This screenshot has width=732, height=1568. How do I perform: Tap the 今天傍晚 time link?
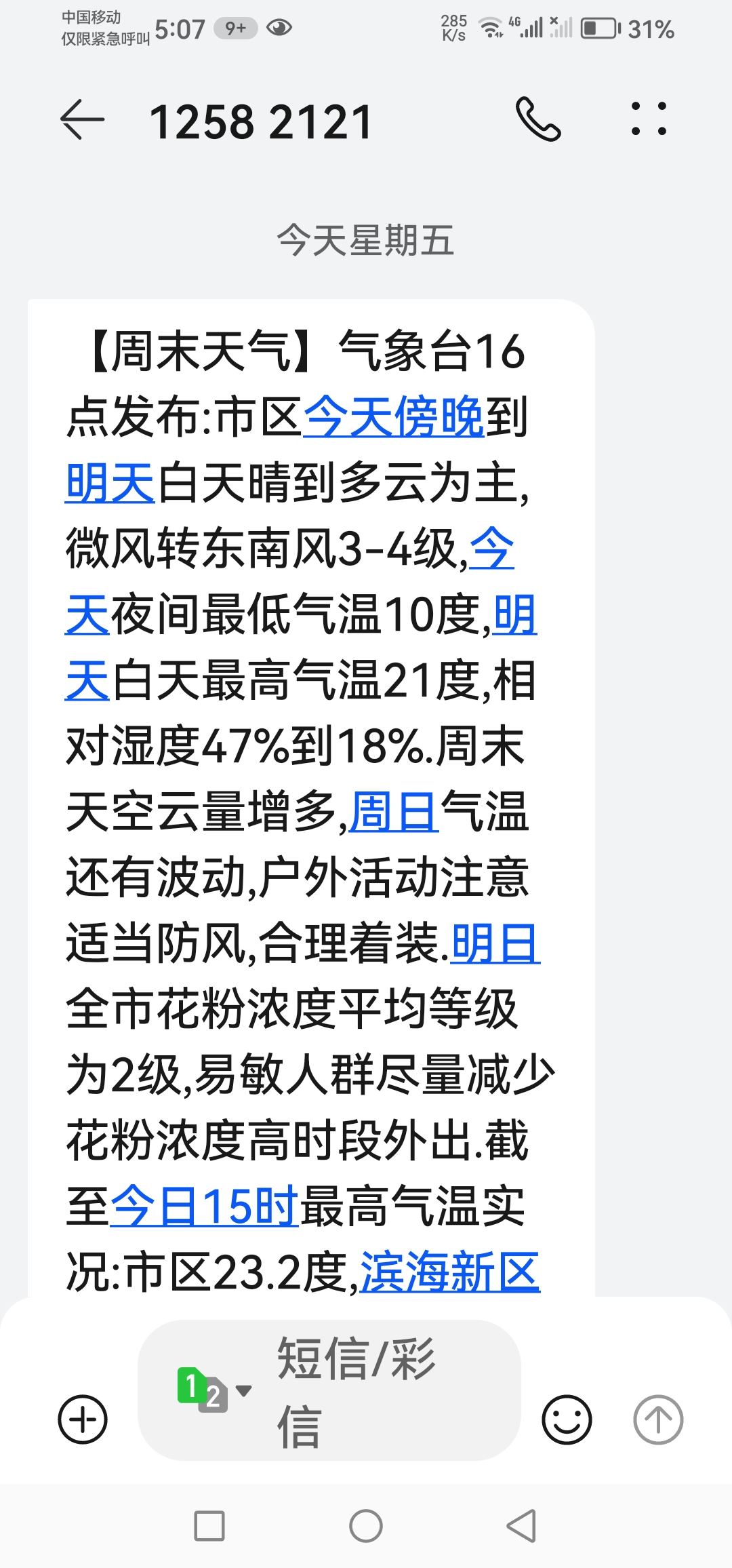coord(393,417)
